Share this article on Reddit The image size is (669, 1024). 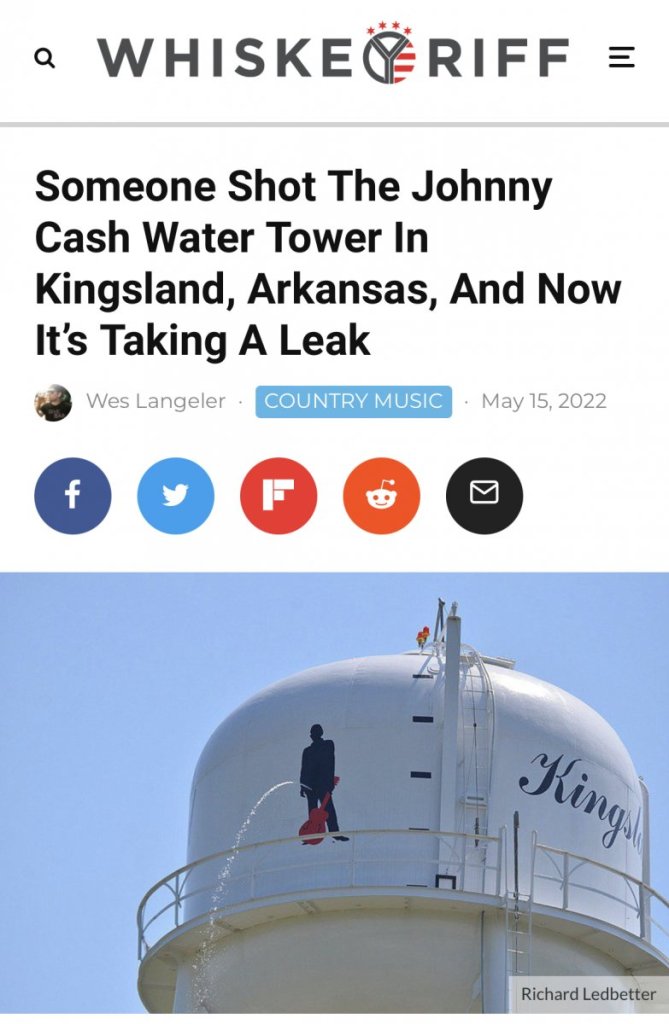tap(381, 496)
